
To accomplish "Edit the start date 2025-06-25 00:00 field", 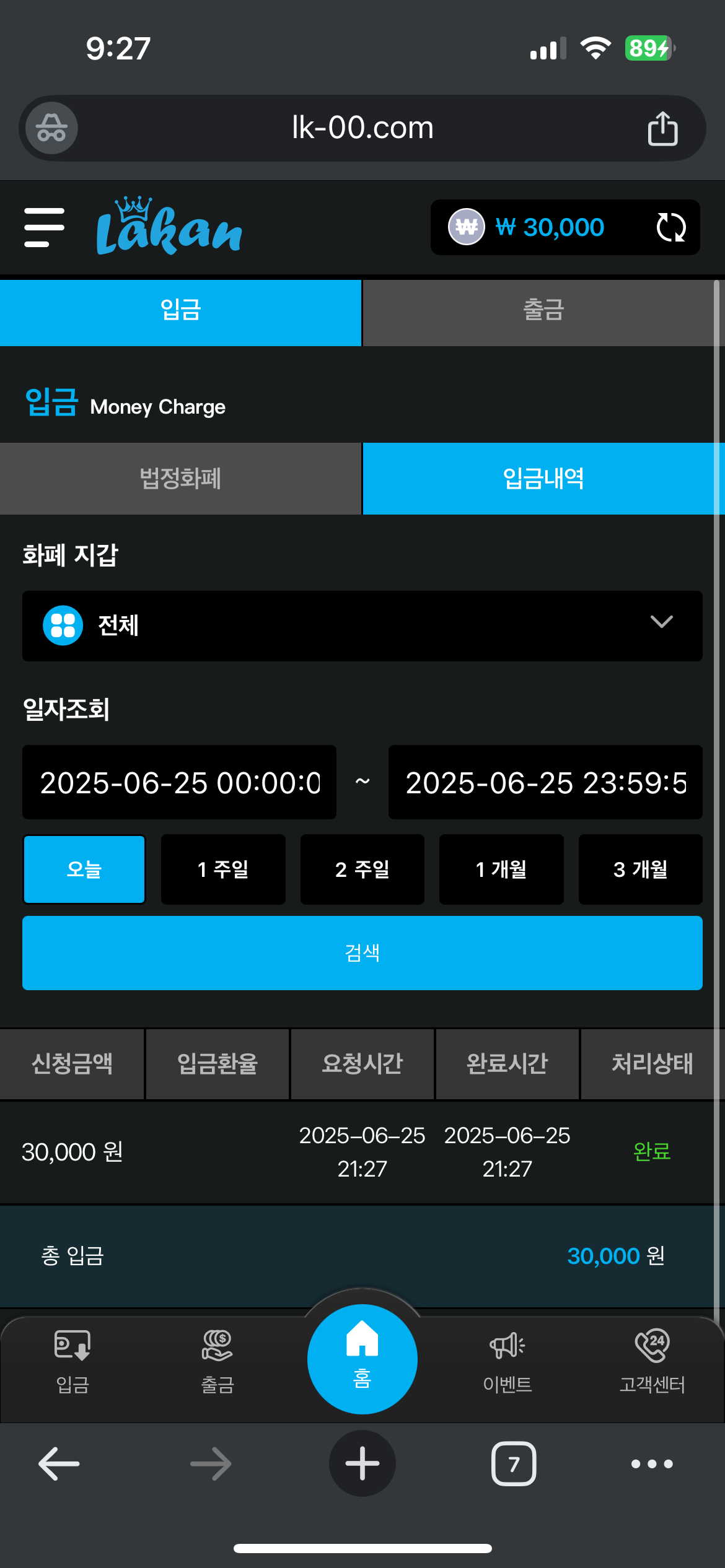I will coord(180,783).
